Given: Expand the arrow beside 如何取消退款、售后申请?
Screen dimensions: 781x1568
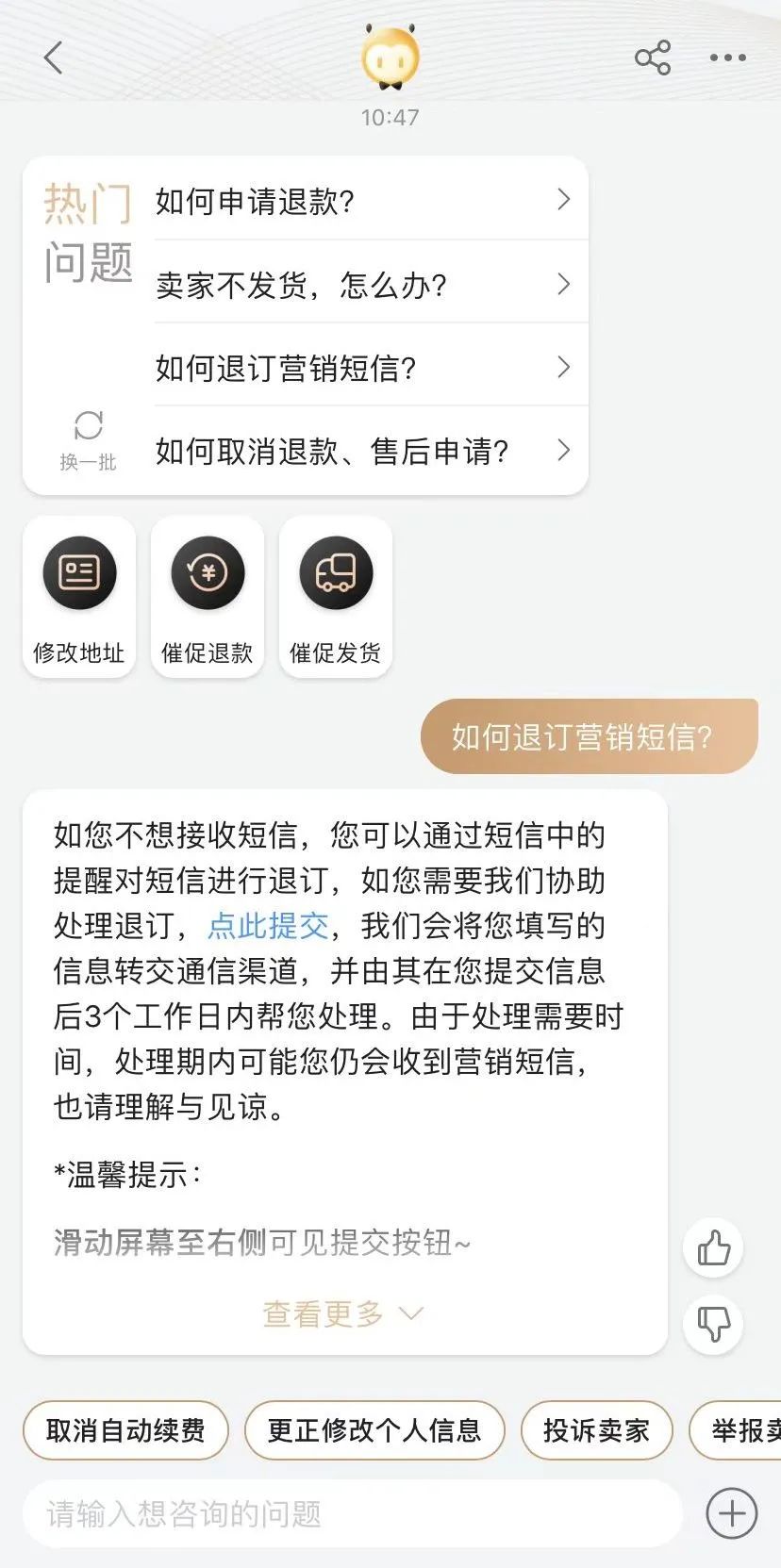Looking at the screenshot, I should pos(564,451).
